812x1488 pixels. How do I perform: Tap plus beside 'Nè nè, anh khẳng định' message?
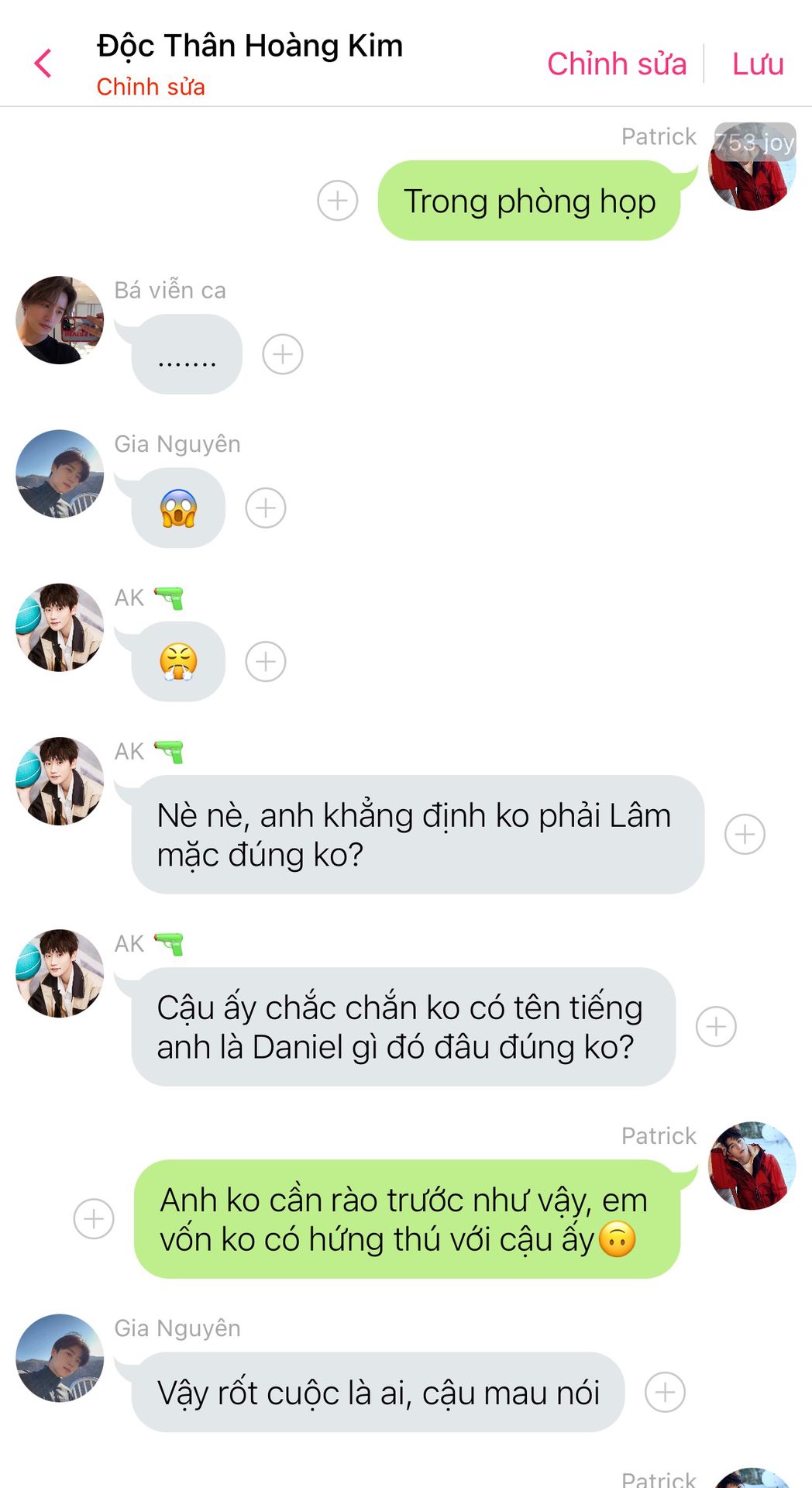pos(745,834)
